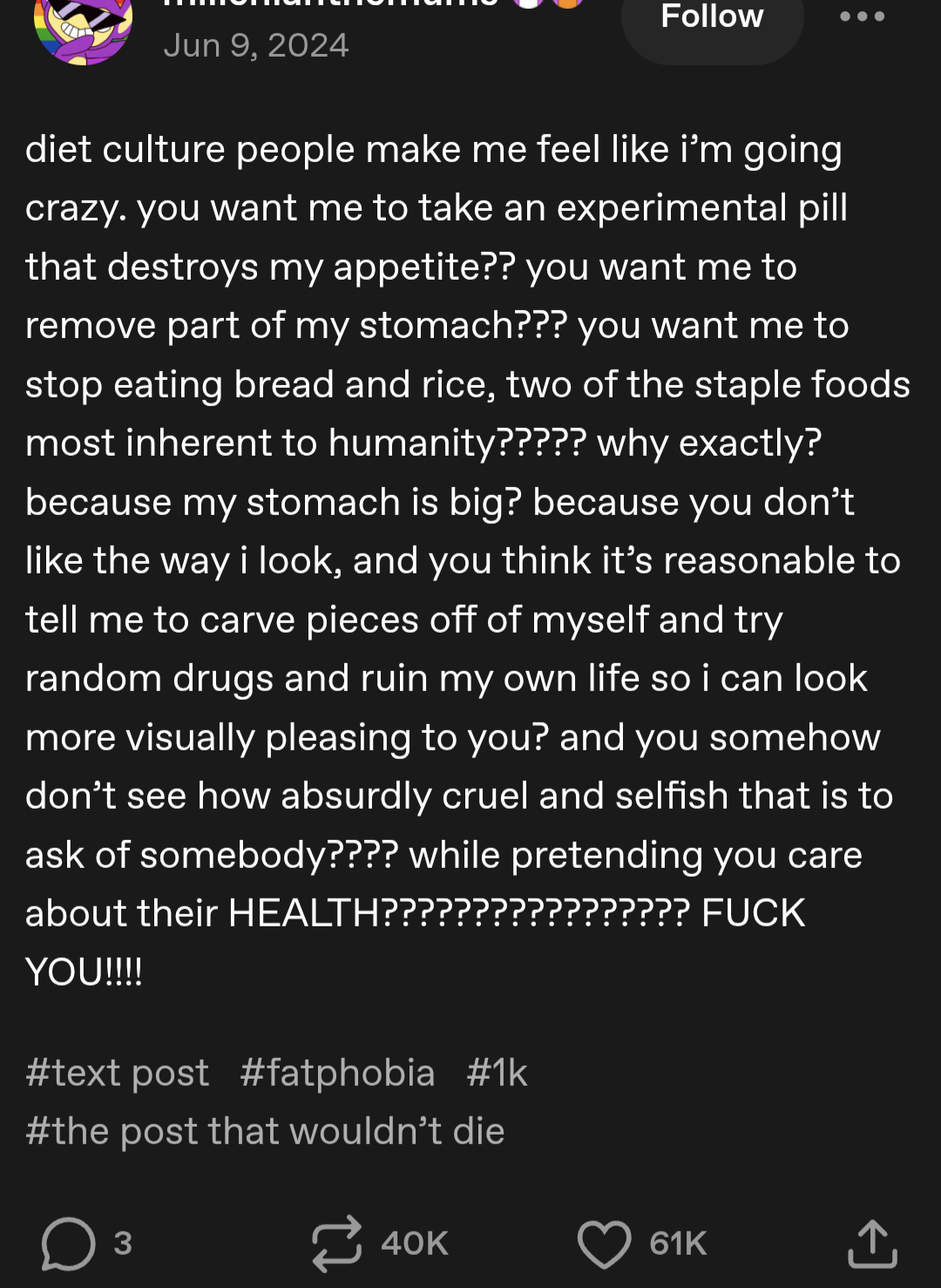Open the #the post that wouldn't die tag
Viewport: 941px width, 1288px height.
265,1131
